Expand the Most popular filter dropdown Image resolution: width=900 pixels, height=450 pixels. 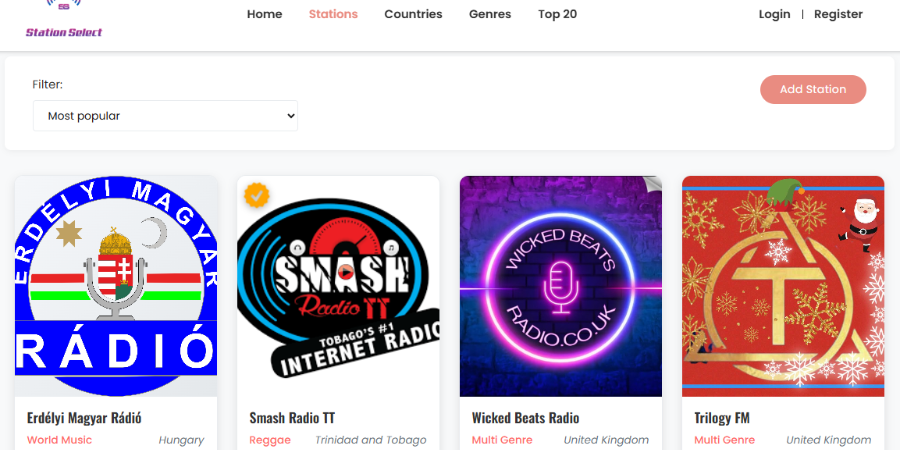[165, 116]
